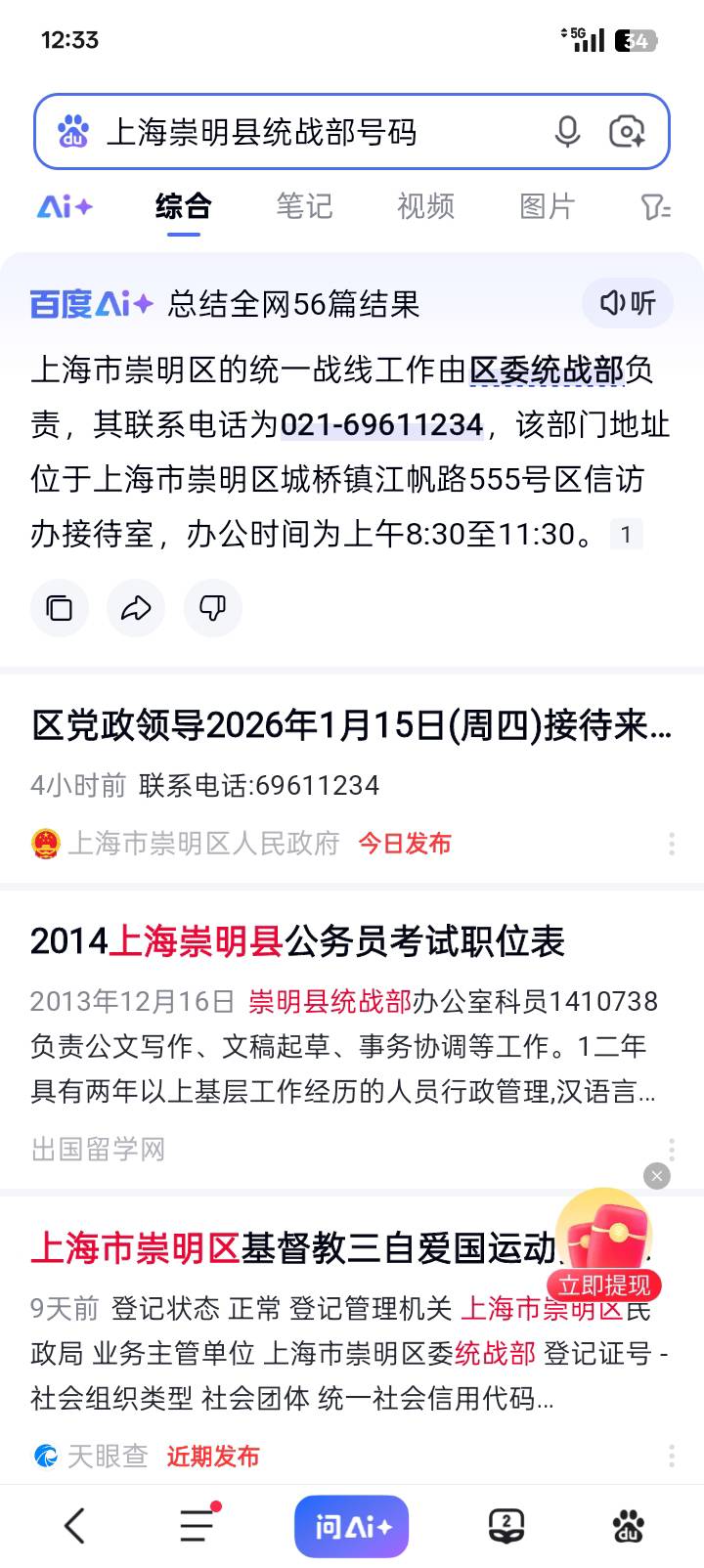Go back using the bottom arrow
704x1568 pixels.
(75, 1525)
